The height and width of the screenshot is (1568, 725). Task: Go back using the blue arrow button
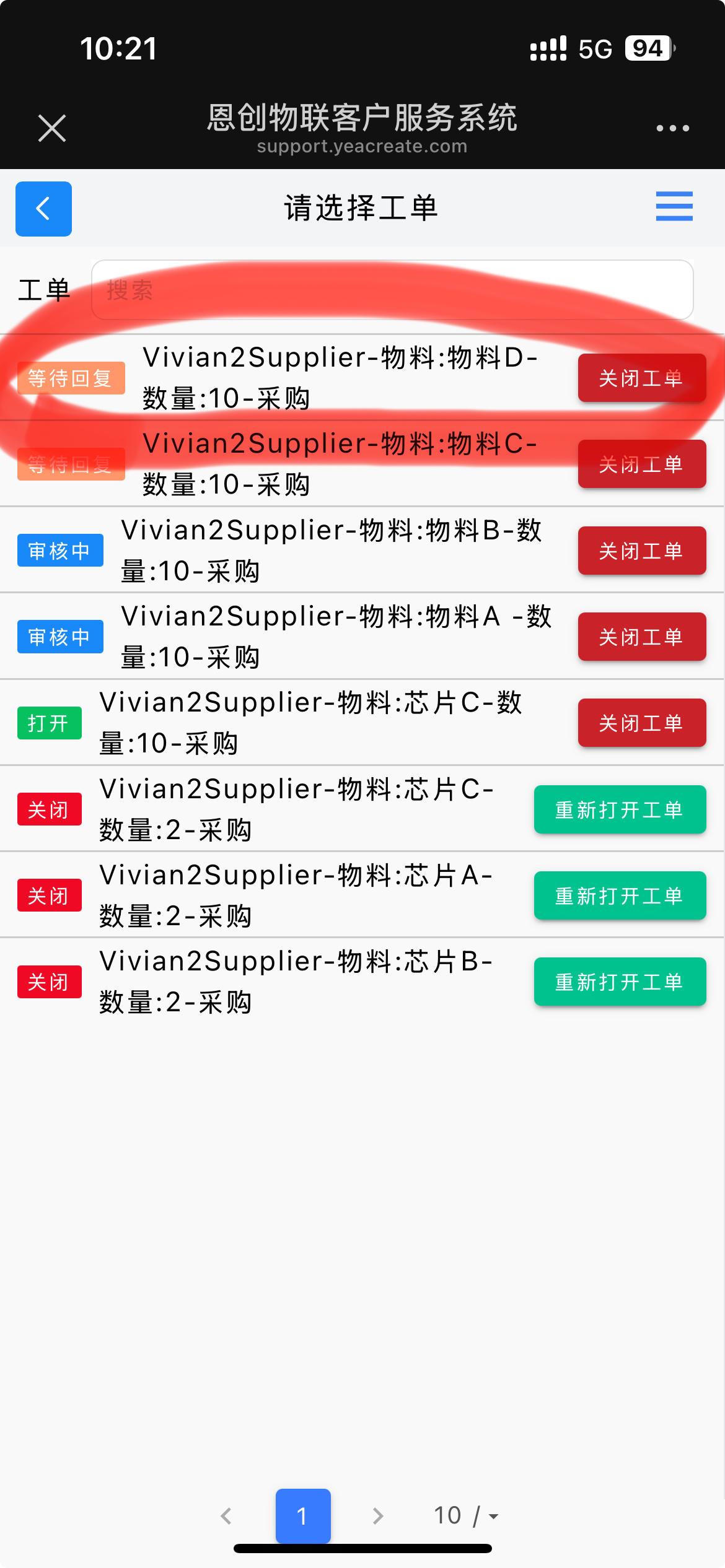coord(43,209)
